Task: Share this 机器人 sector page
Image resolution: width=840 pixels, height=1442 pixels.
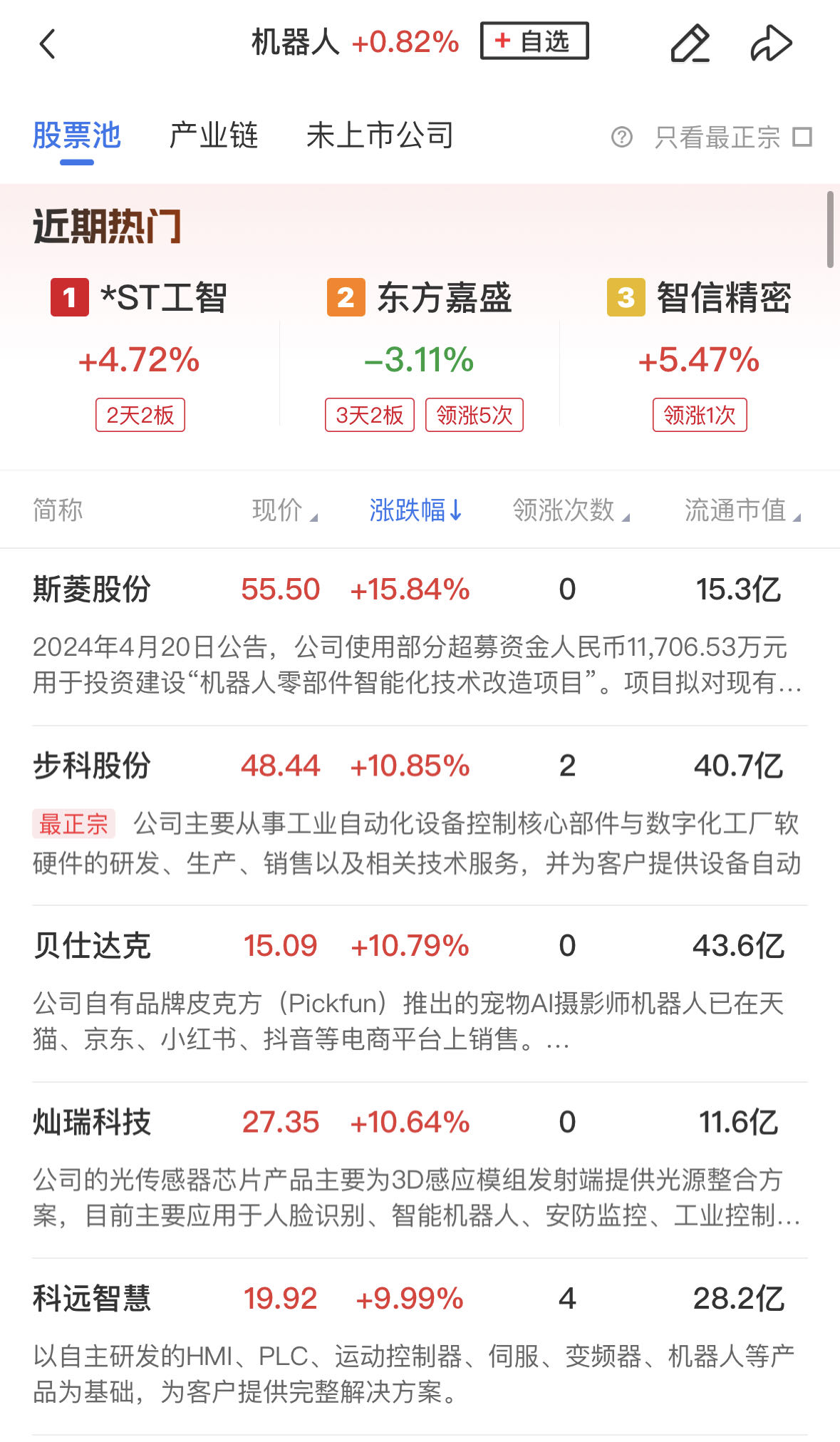Action: click(772, 43)
